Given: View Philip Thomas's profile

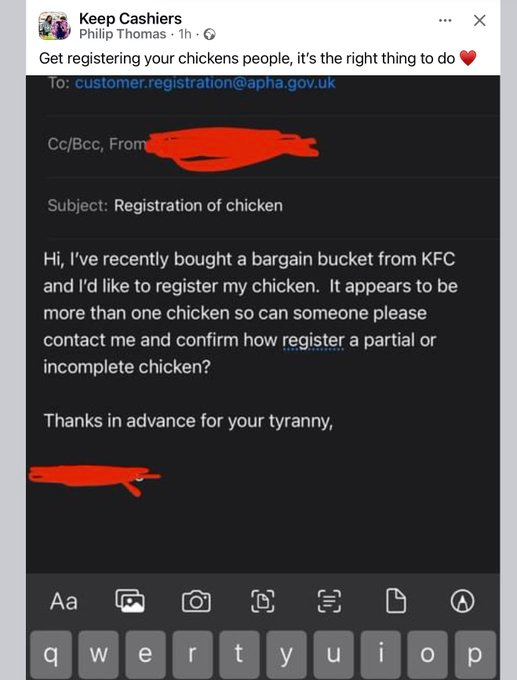Looking at the screenshot, I should (x=122, y=34).
